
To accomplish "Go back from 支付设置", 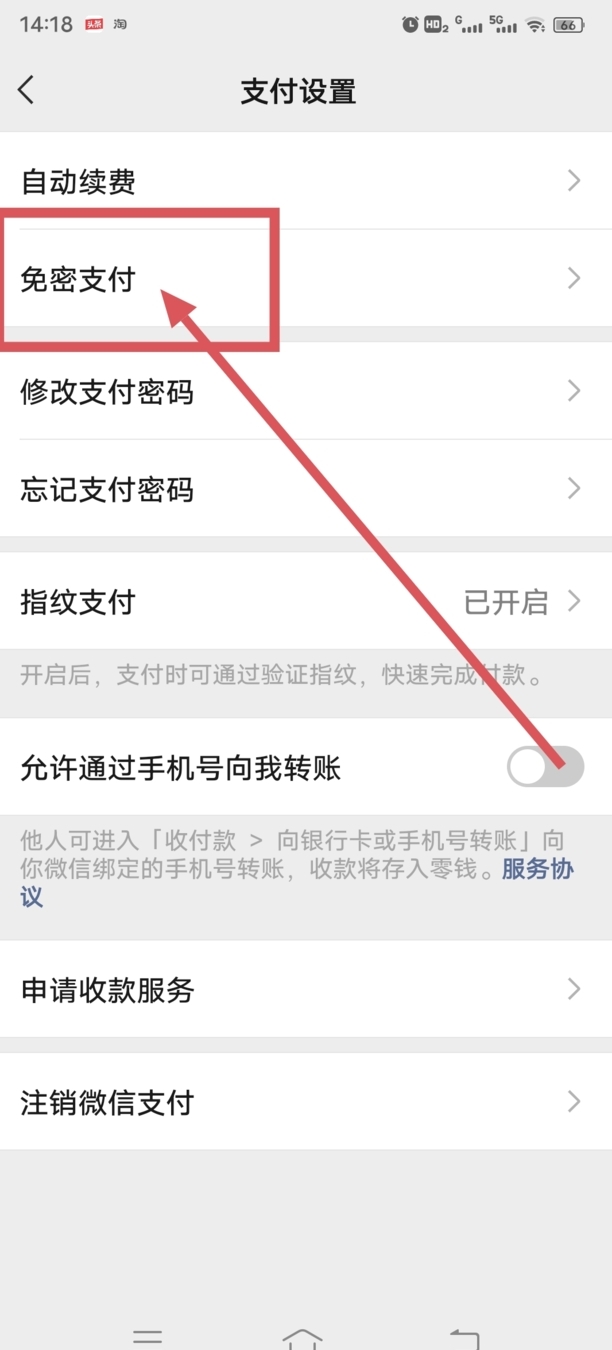I will point(27,90).
